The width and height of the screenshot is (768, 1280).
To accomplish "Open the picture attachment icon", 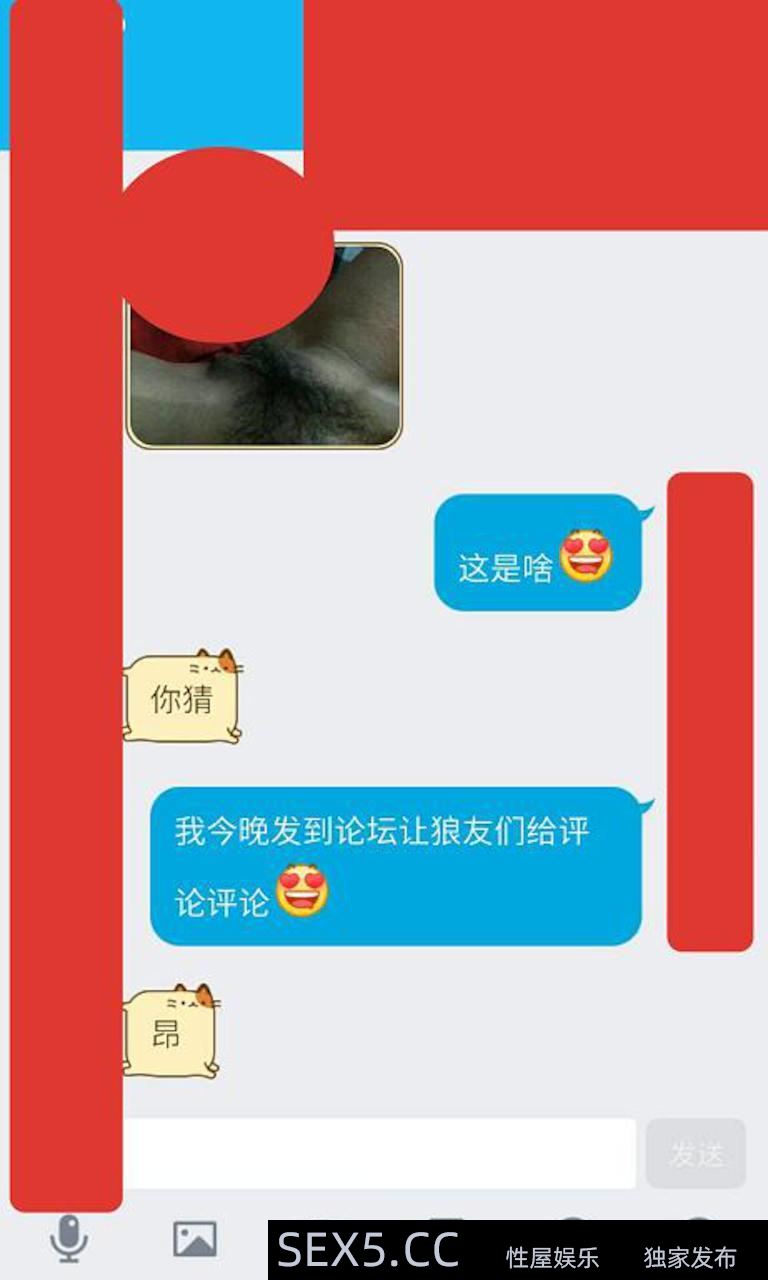I will [194, 1239].
